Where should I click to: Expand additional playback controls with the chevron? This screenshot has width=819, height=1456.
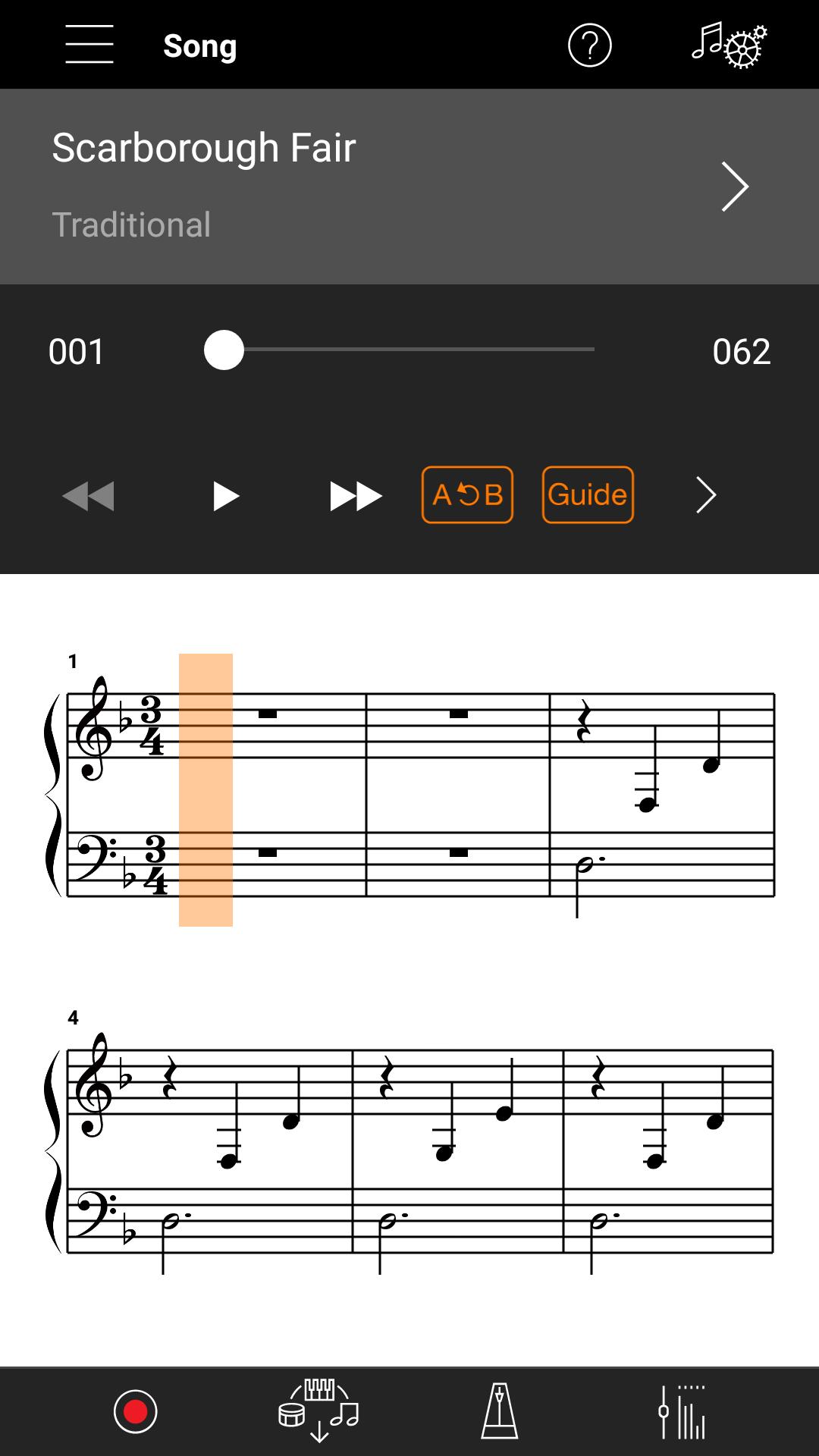pyautogui.click(x=707, y=495)
